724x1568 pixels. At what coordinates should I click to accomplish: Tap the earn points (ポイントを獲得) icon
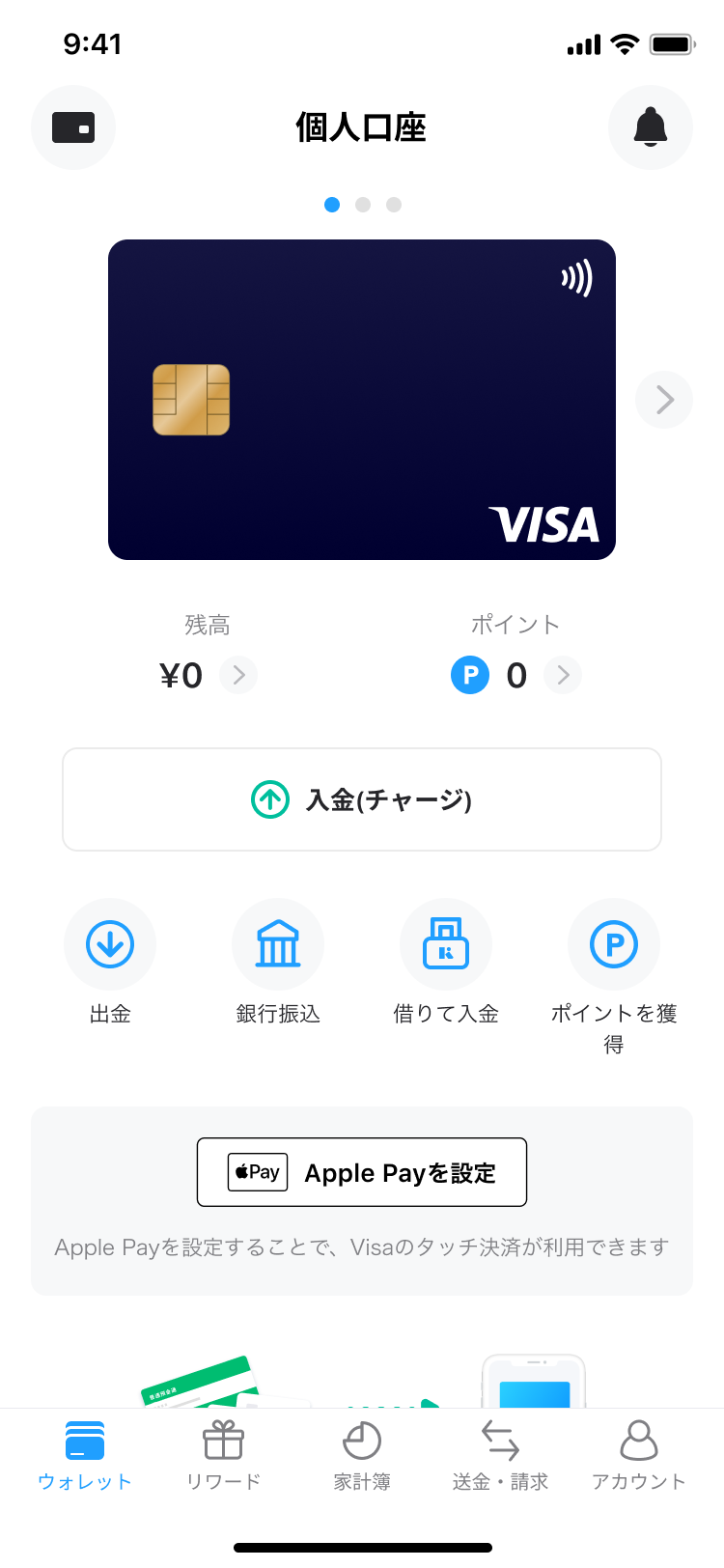[x=614, y=944]
